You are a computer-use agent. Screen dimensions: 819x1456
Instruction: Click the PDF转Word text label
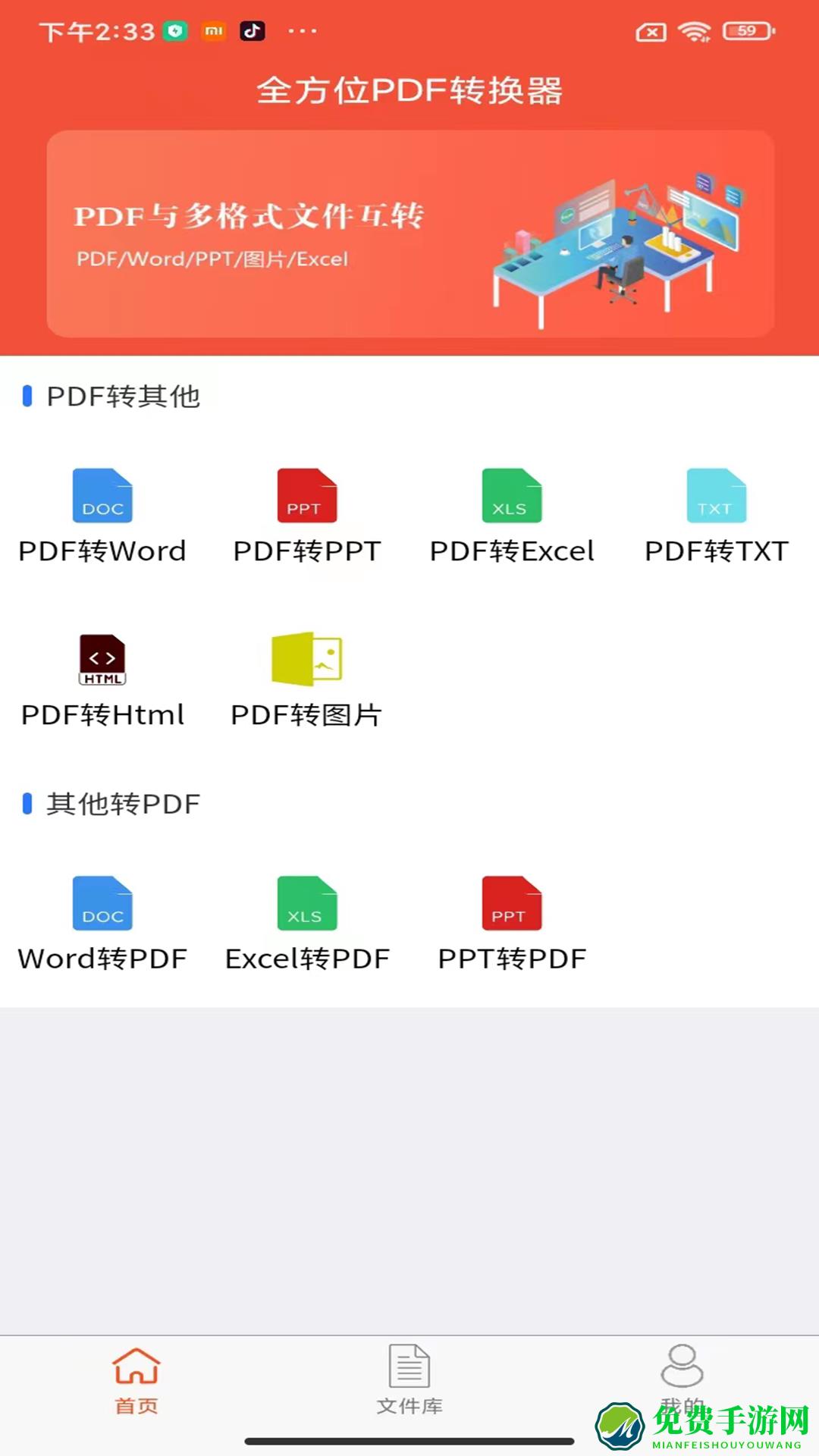pos(102,551)
